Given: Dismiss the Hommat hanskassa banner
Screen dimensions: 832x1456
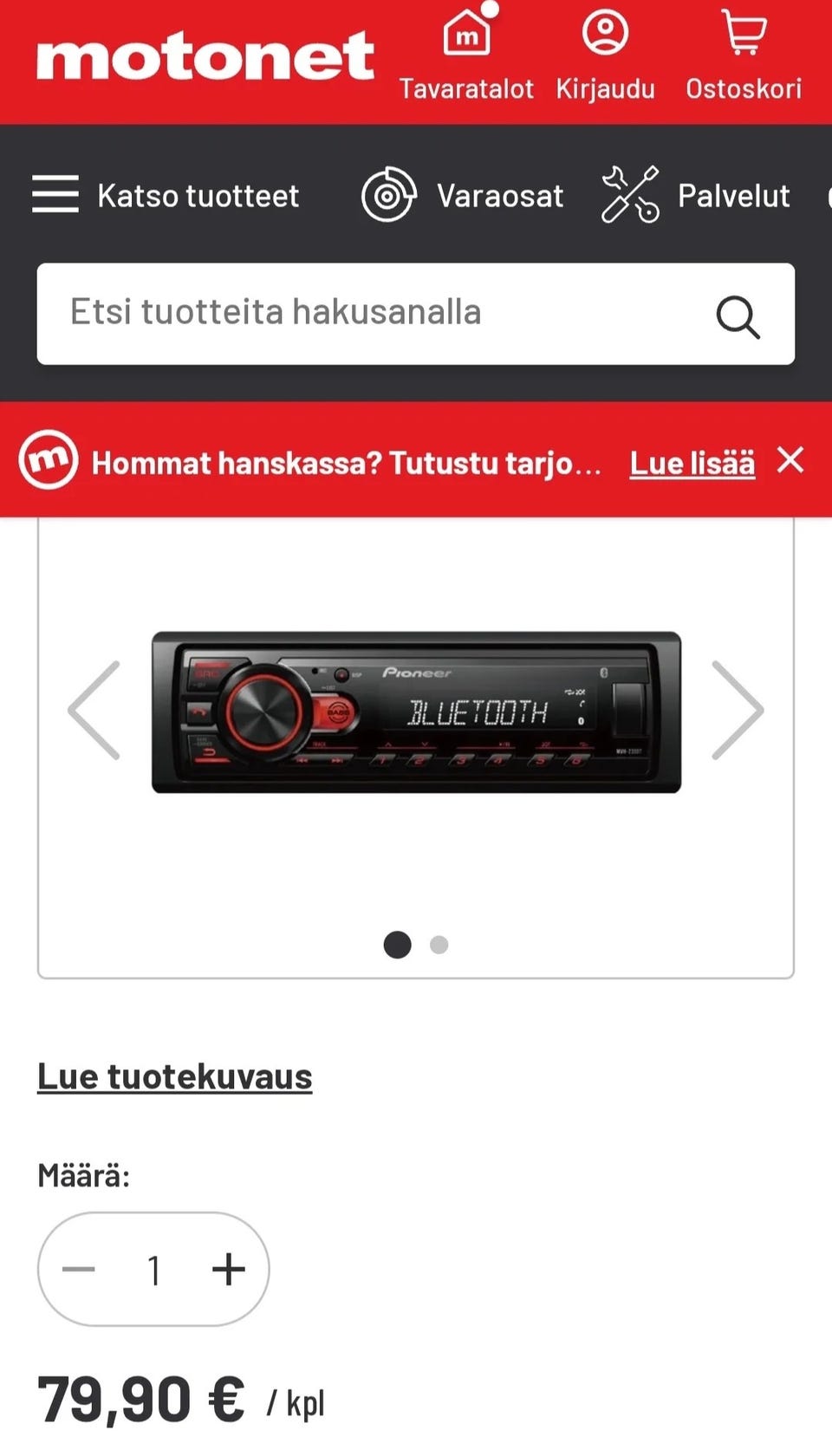Looking at the screenshot, I should click(x=790, y=460).
